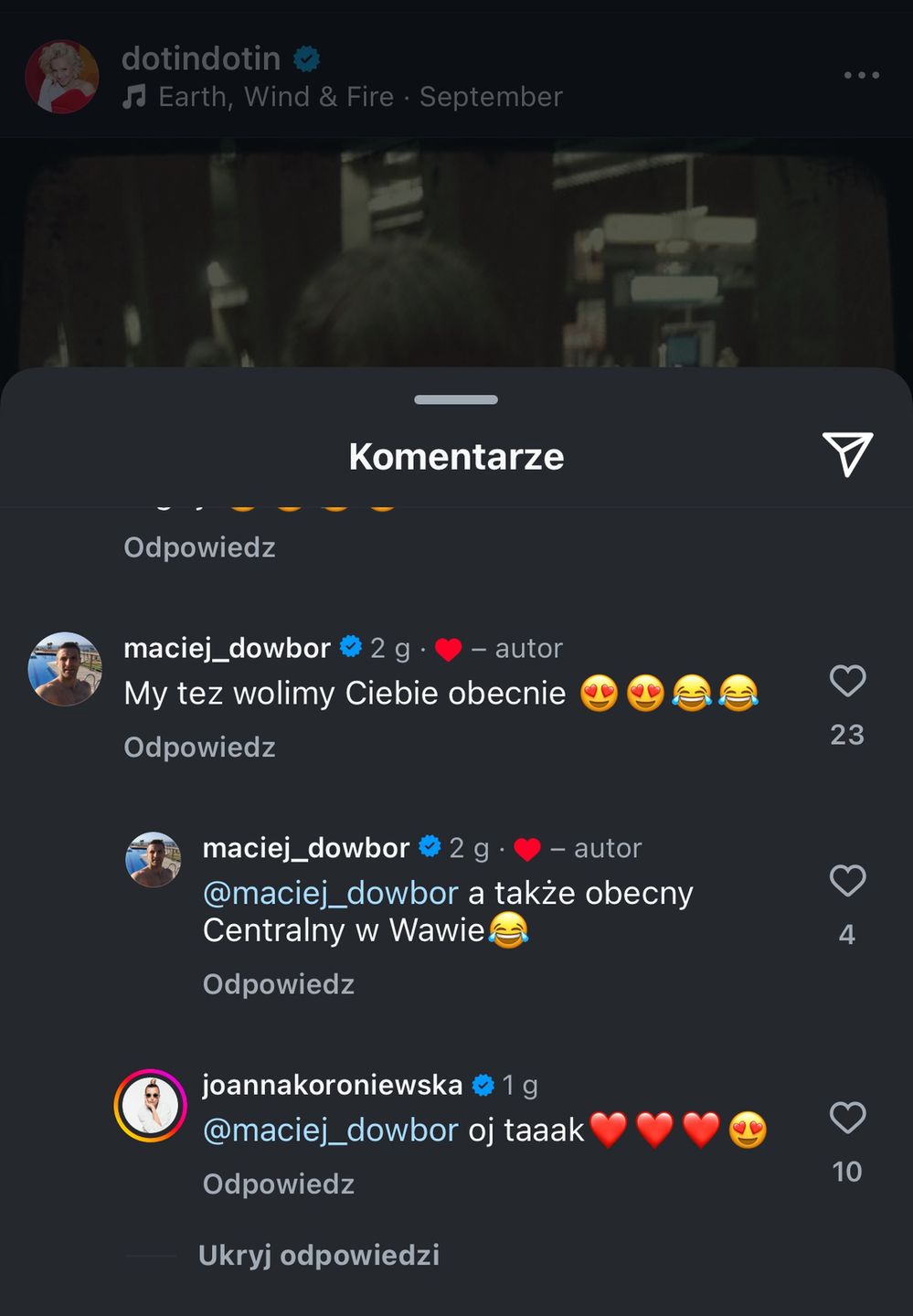This screenshot has height=1316, width=913.
Task: Open the joannakoroniewska username link
Action: pos(332,1085)
